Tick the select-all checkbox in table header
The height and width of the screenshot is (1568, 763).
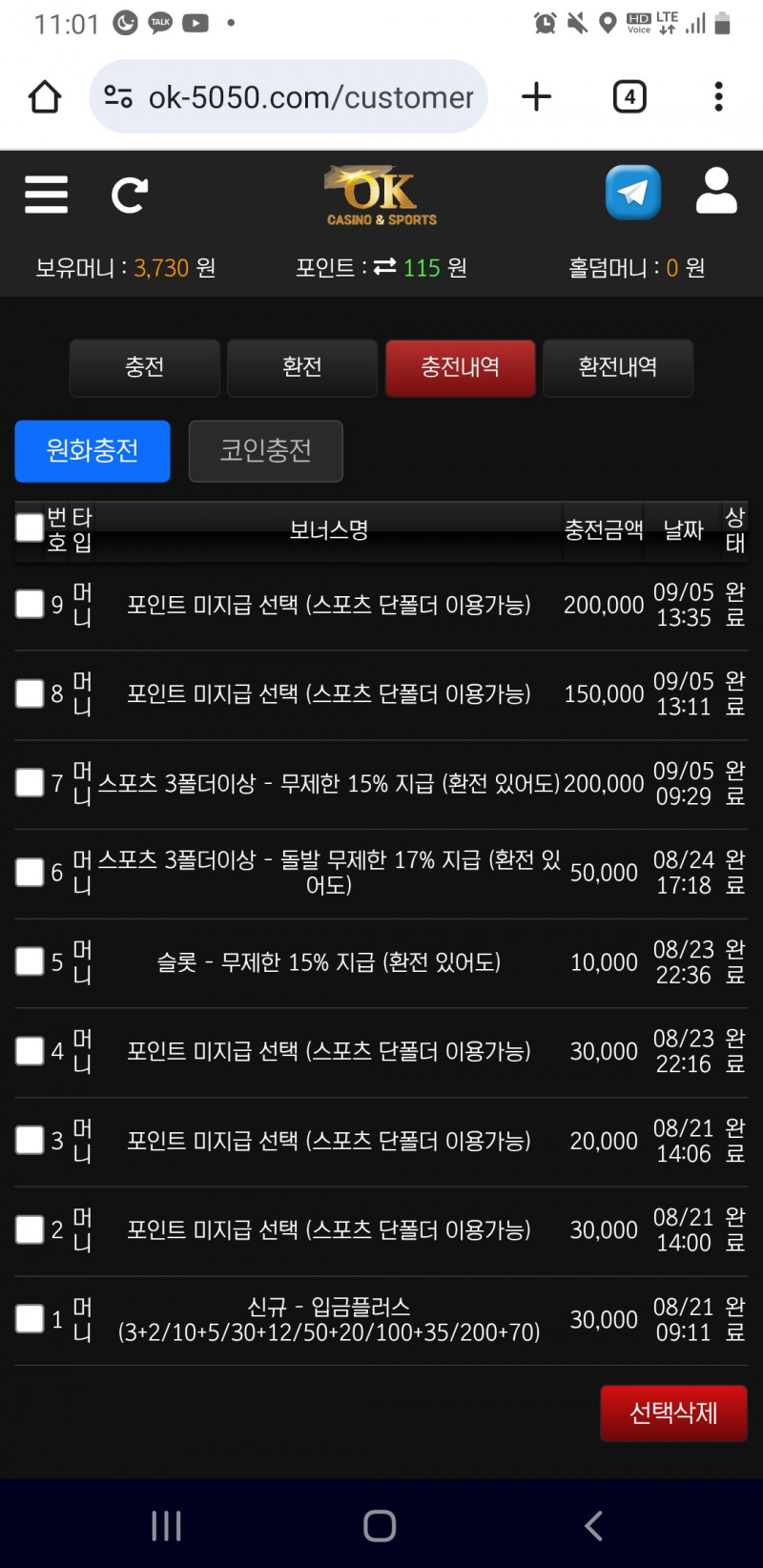pos(30,527)
